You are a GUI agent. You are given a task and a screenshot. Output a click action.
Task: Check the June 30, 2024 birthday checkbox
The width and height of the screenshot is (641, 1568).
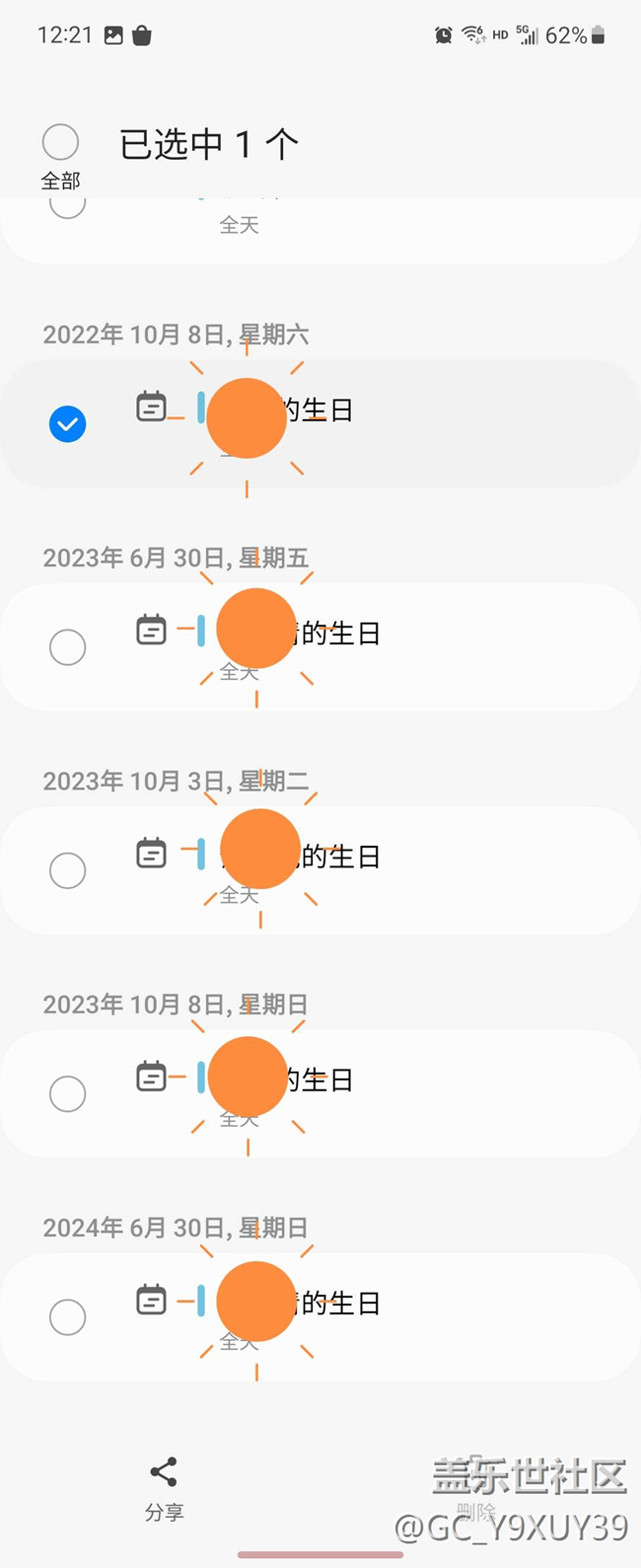pos(68,1316)
